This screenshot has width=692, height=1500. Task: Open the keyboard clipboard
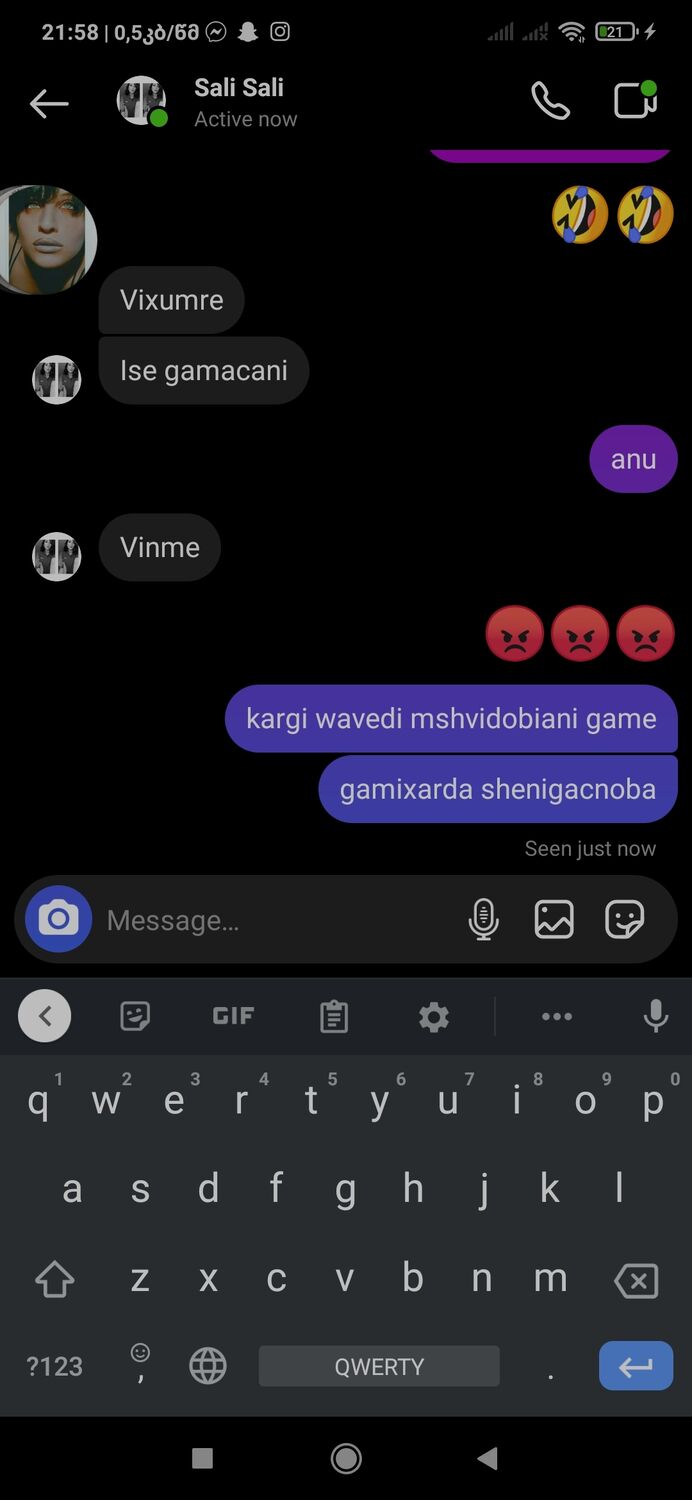point(334,1016)
